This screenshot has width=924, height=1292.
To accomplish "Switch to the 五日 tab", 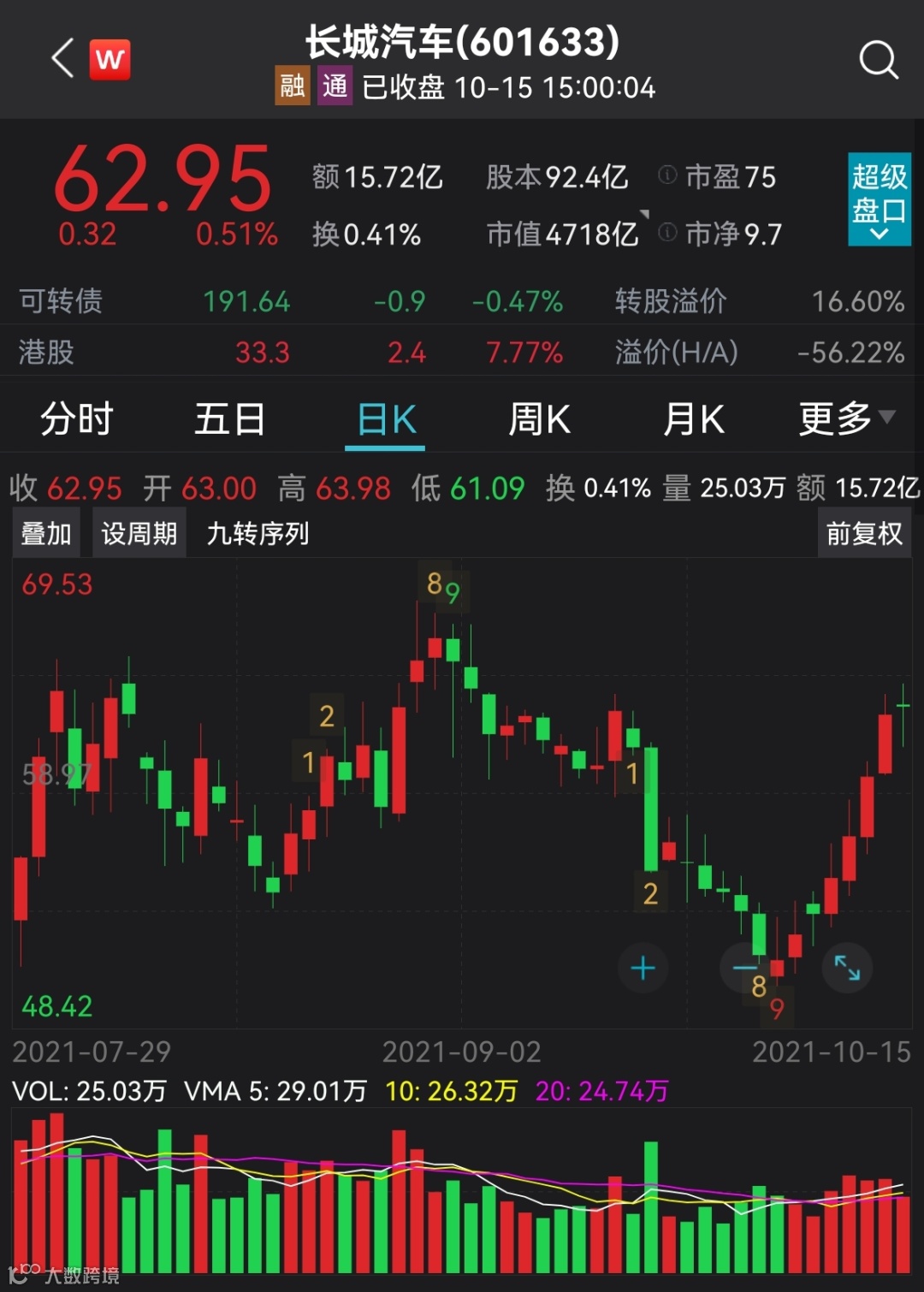I will click(229, 419).
